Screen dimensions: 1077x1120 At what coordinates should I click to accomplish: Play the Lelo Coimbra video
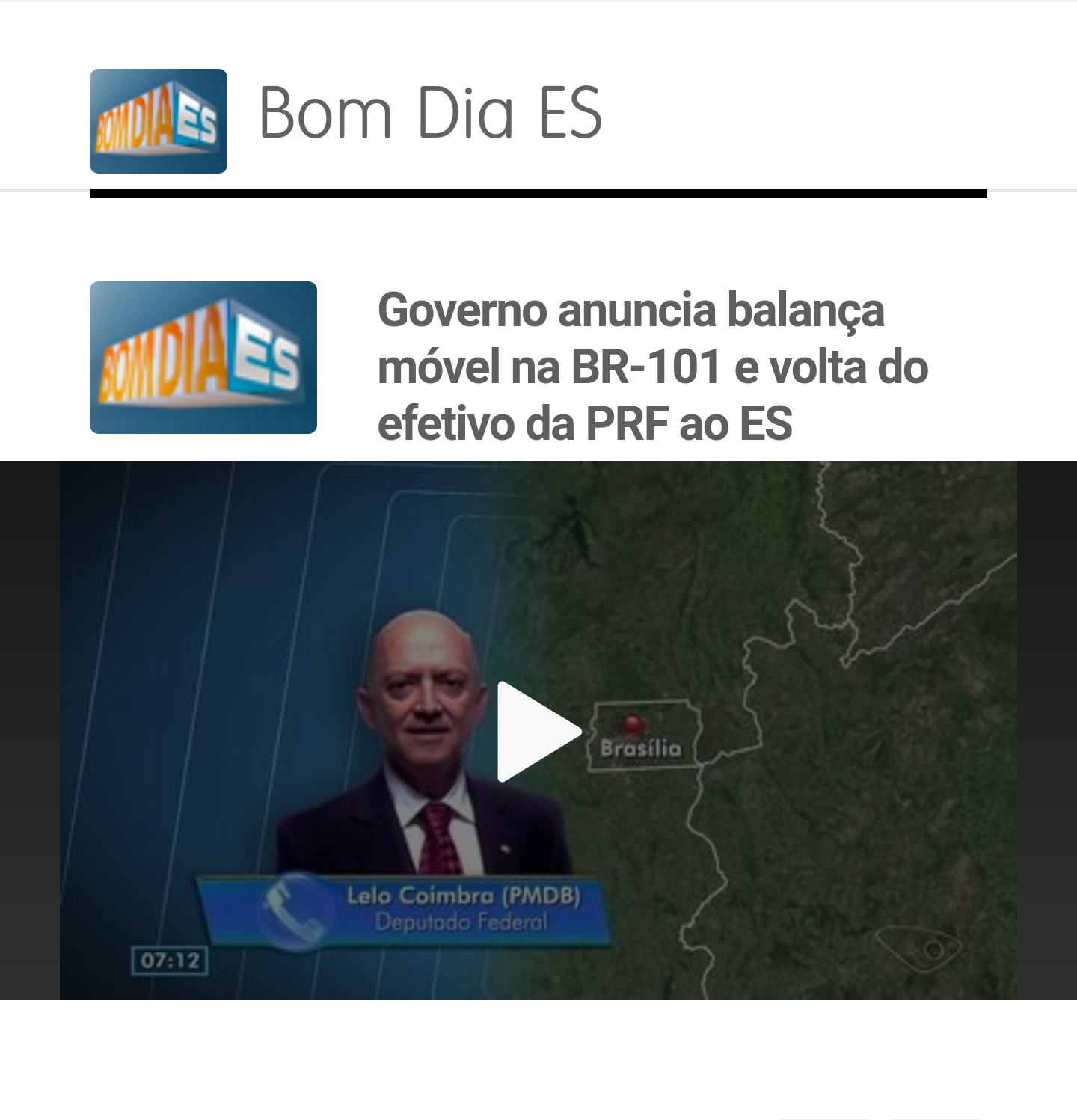538,731
